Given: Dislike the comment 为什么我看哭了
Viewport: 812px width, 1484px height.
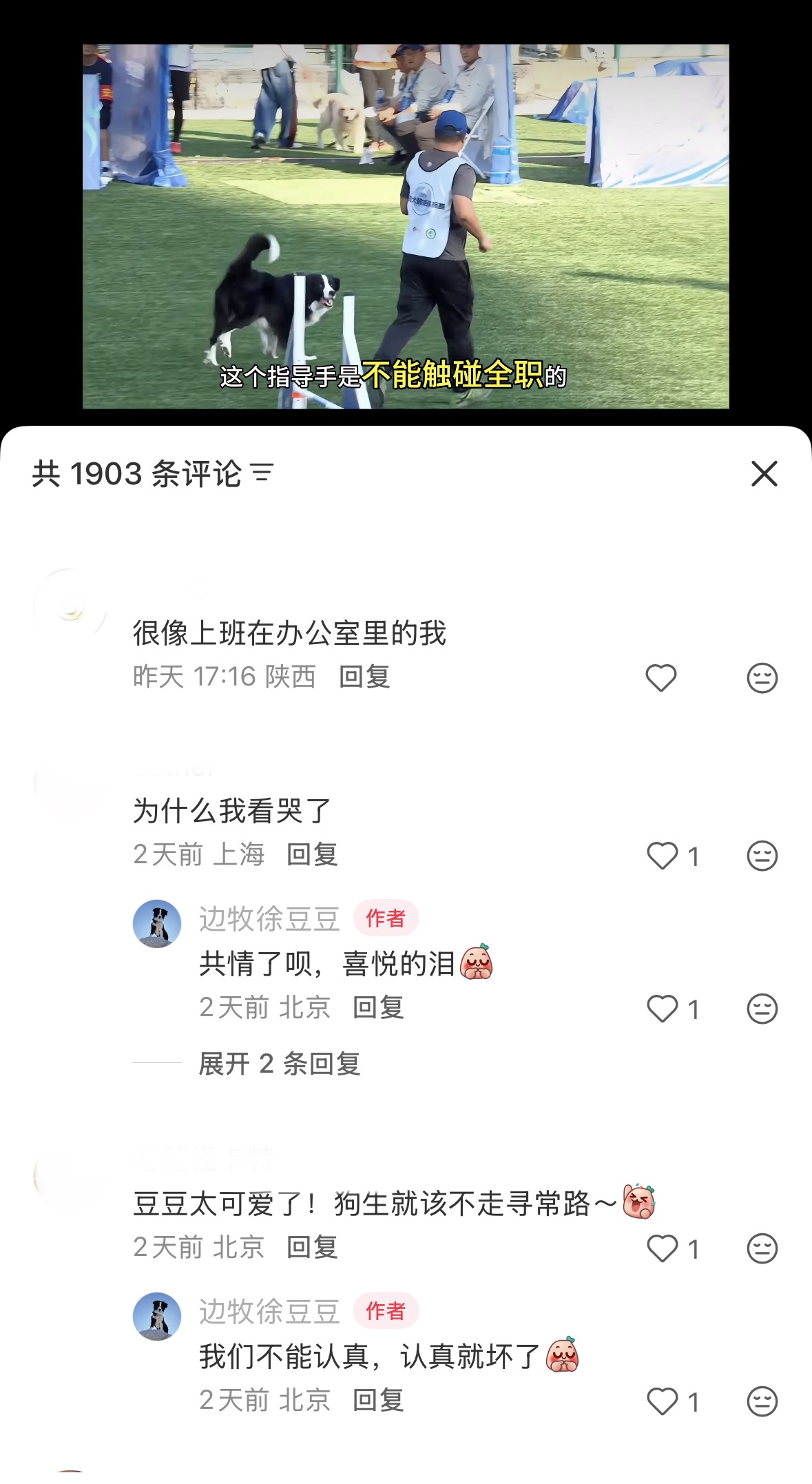Looking at the screenshot, I should click(x=762, y=856).
